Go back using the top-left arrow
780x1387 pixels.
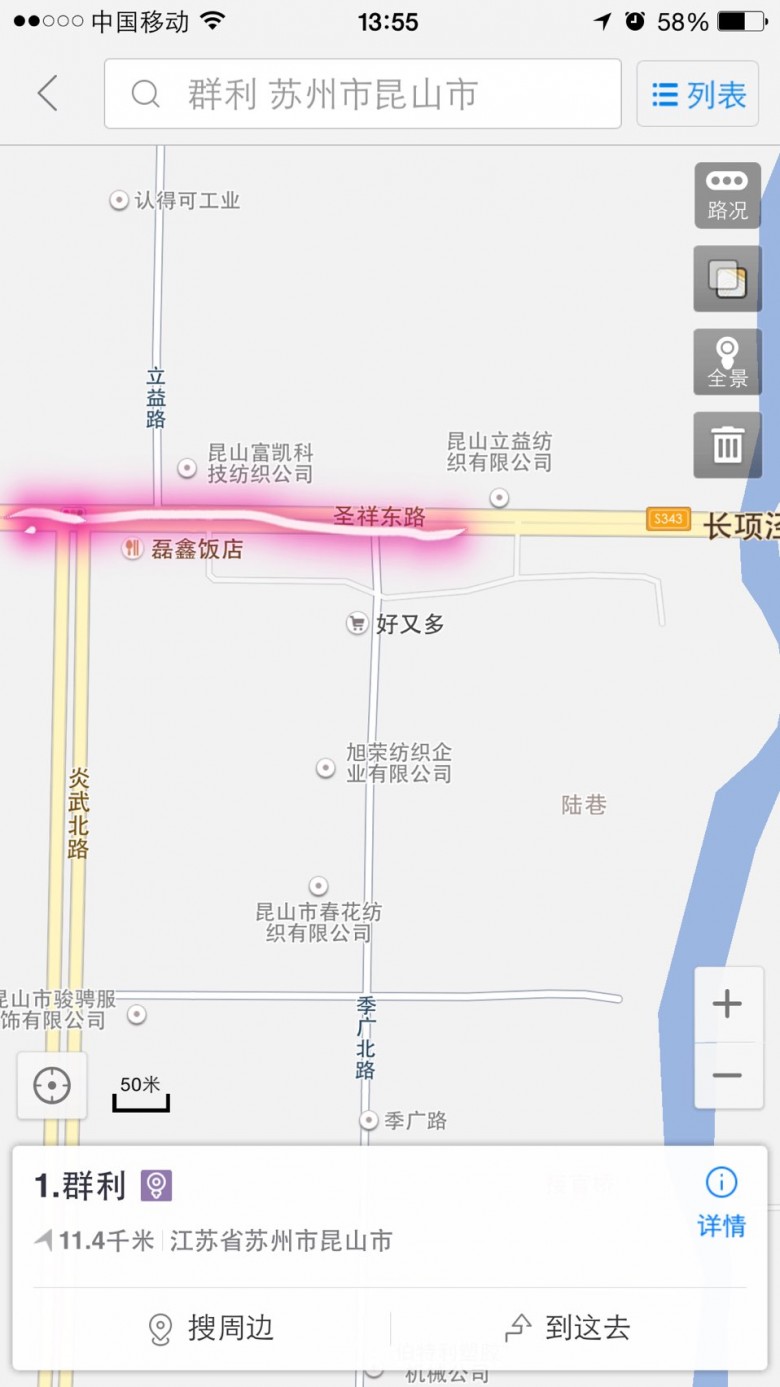[x=48, y=93]
